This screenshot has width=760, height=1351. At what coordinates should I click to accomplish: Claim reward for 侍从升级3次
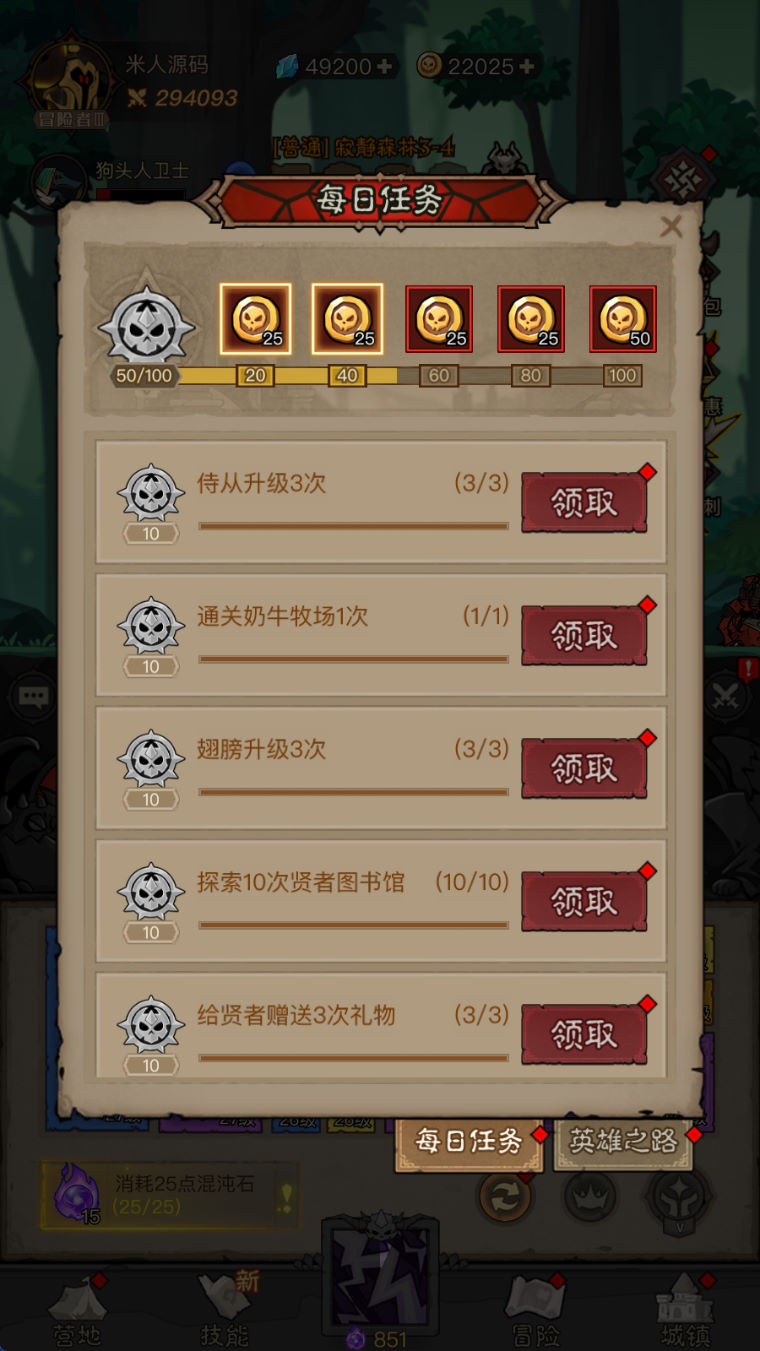584,503
